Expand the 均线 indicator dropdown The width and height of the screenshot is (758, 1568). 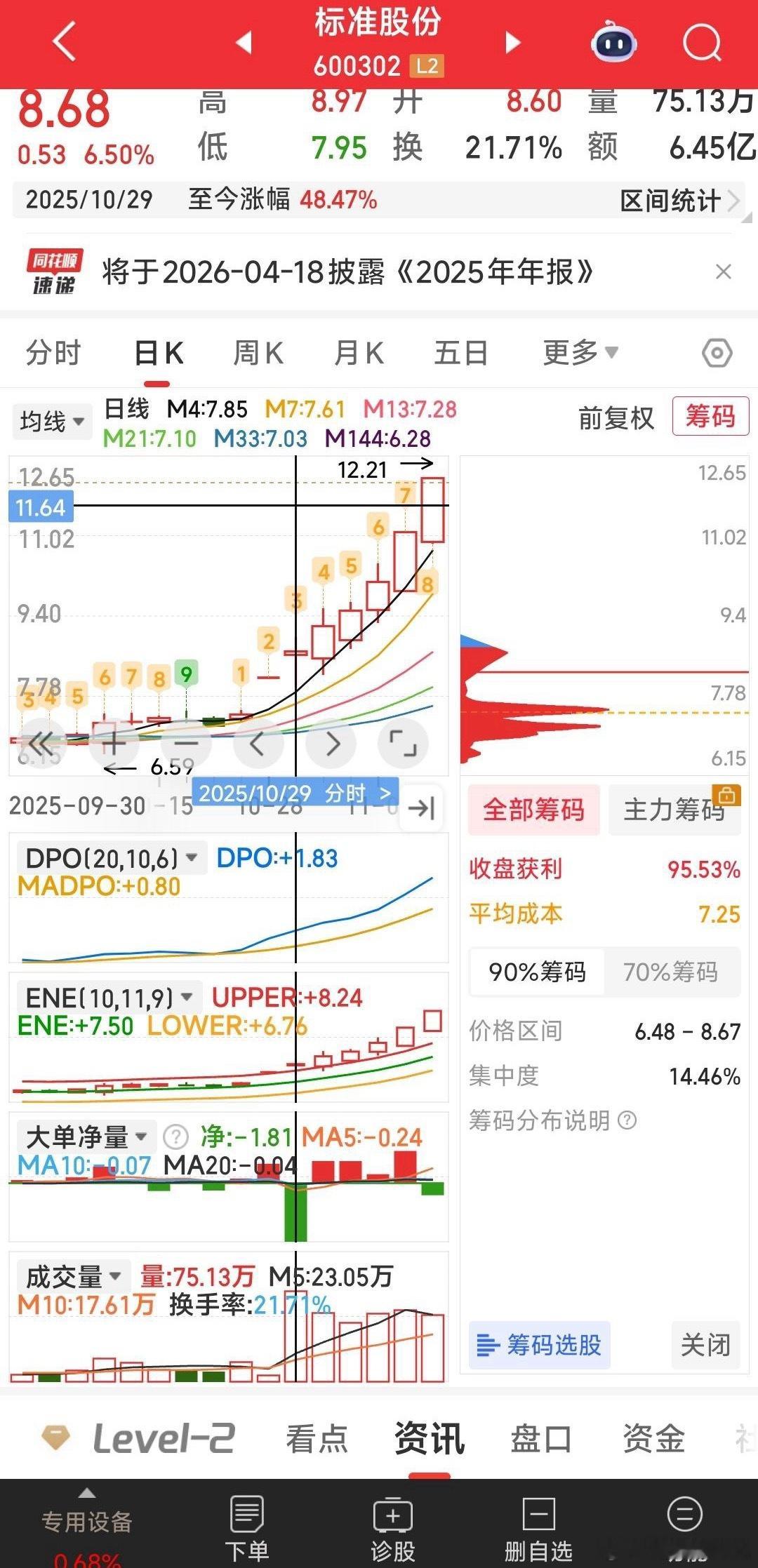pyautogui.click(x=52, y=422)
